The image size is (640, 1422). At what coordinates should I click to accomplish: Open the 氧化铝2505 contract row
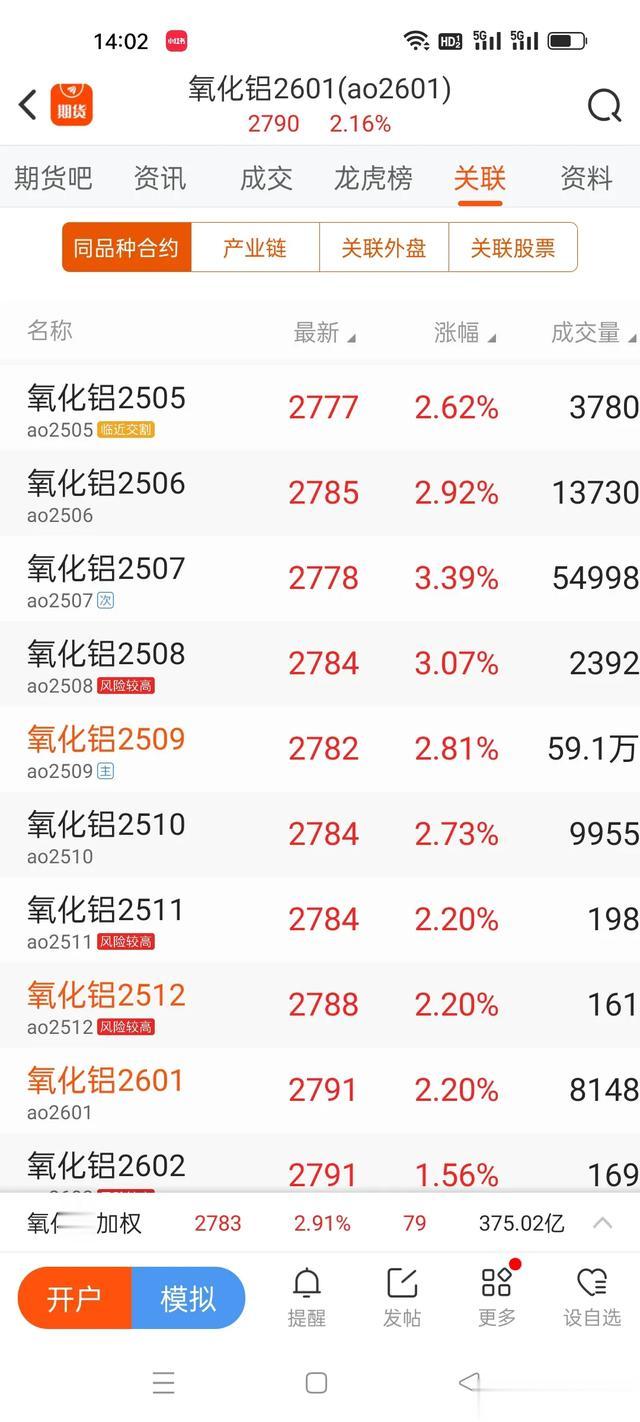[320, 408]
